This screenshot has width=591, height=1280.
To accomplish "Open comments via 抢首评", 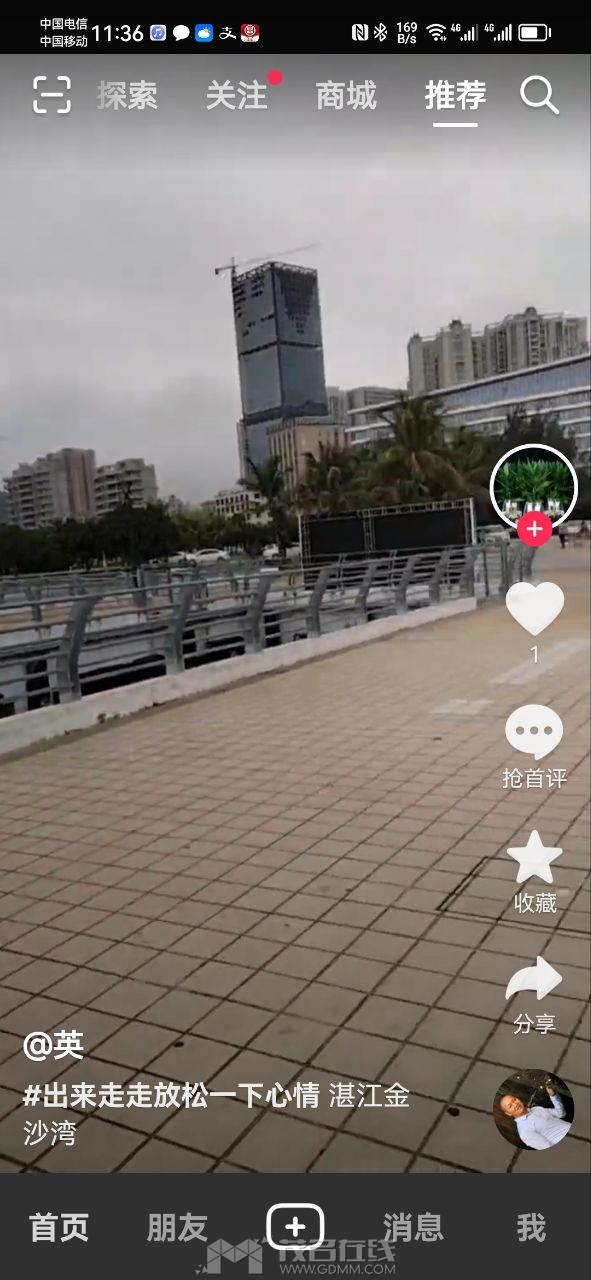I will click(534, 746).
